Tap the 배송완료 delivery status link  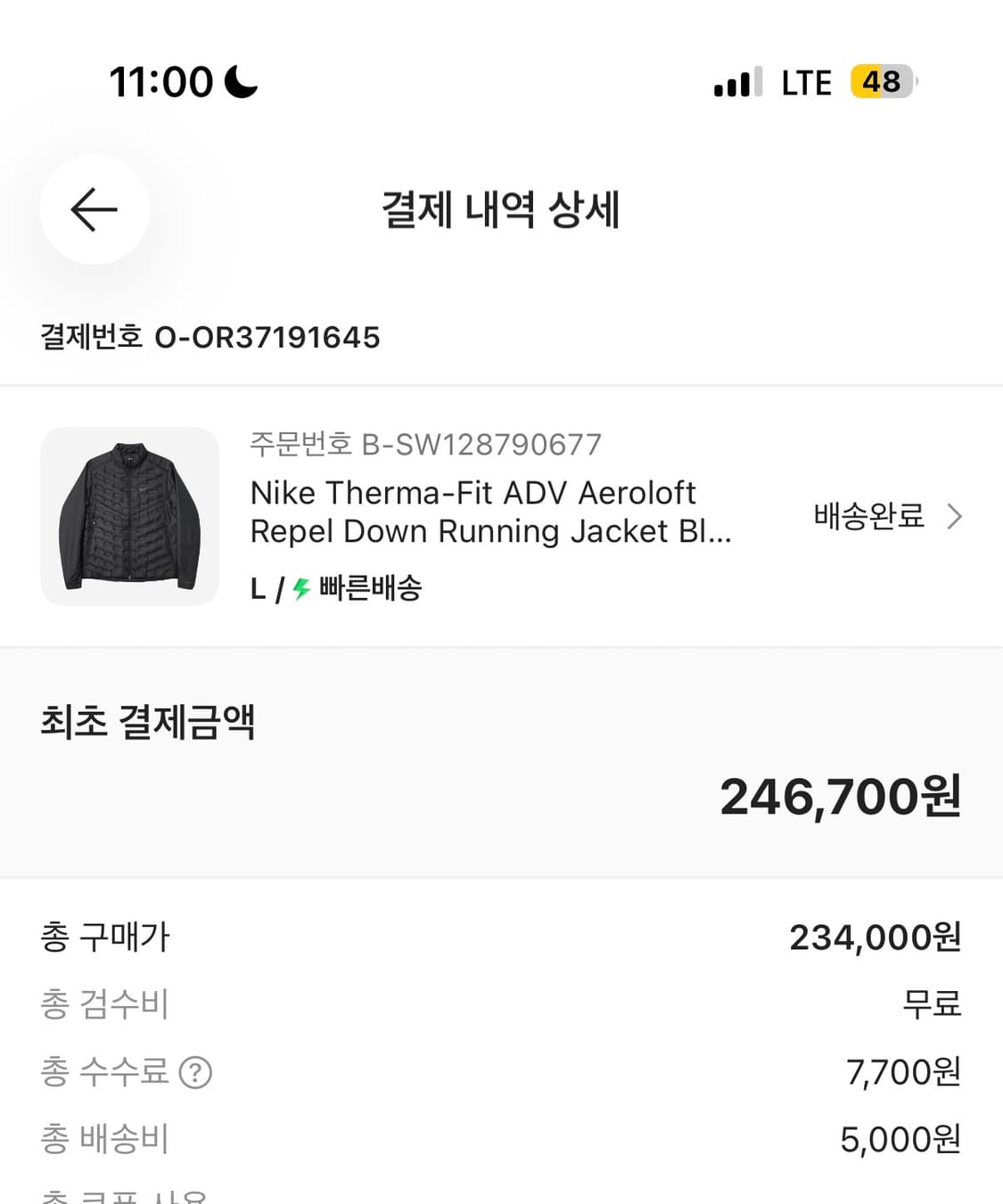[x=869, y=515]
